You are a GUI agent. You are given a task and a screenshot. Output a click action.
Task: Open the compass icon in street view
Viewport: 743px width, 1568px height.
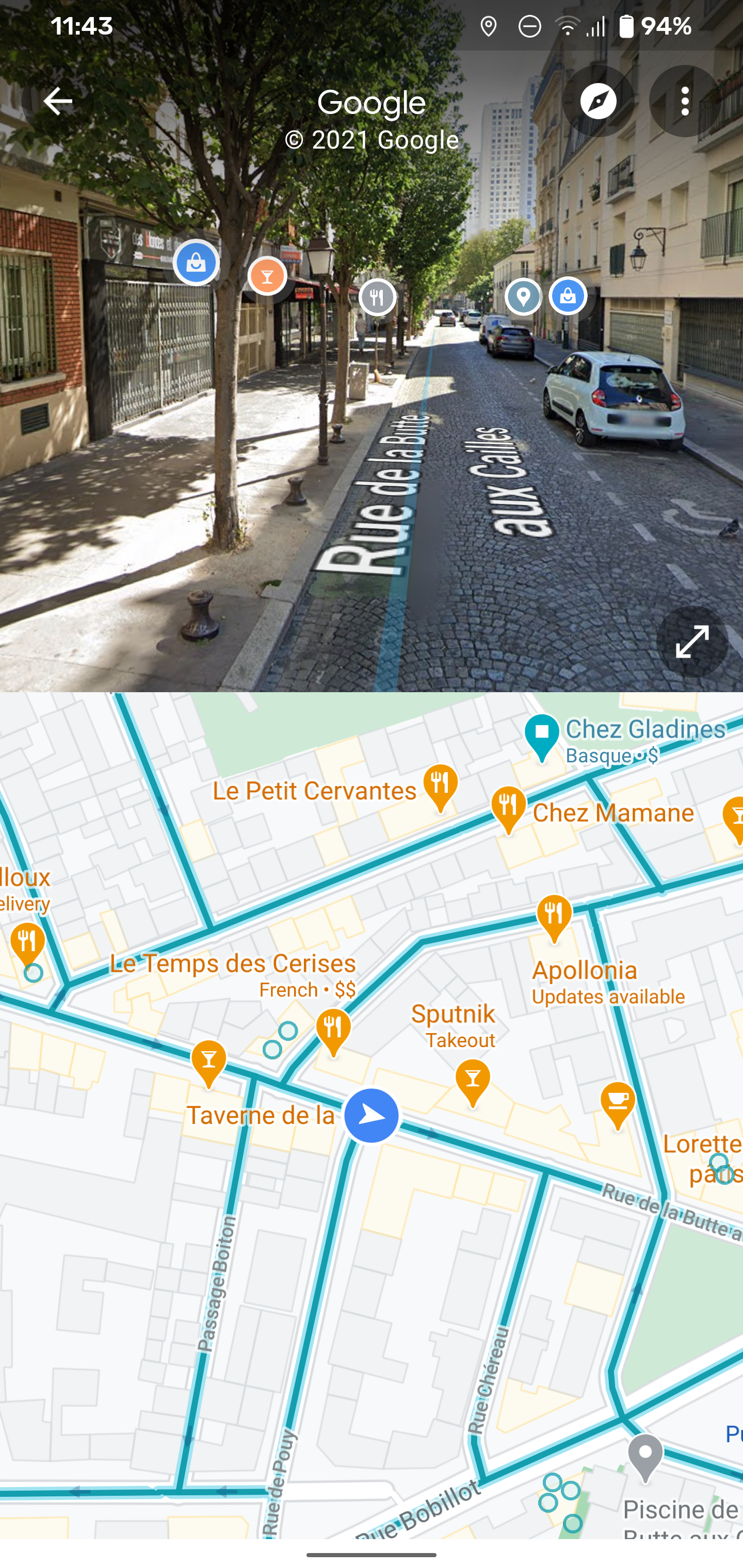click(599, 101)
